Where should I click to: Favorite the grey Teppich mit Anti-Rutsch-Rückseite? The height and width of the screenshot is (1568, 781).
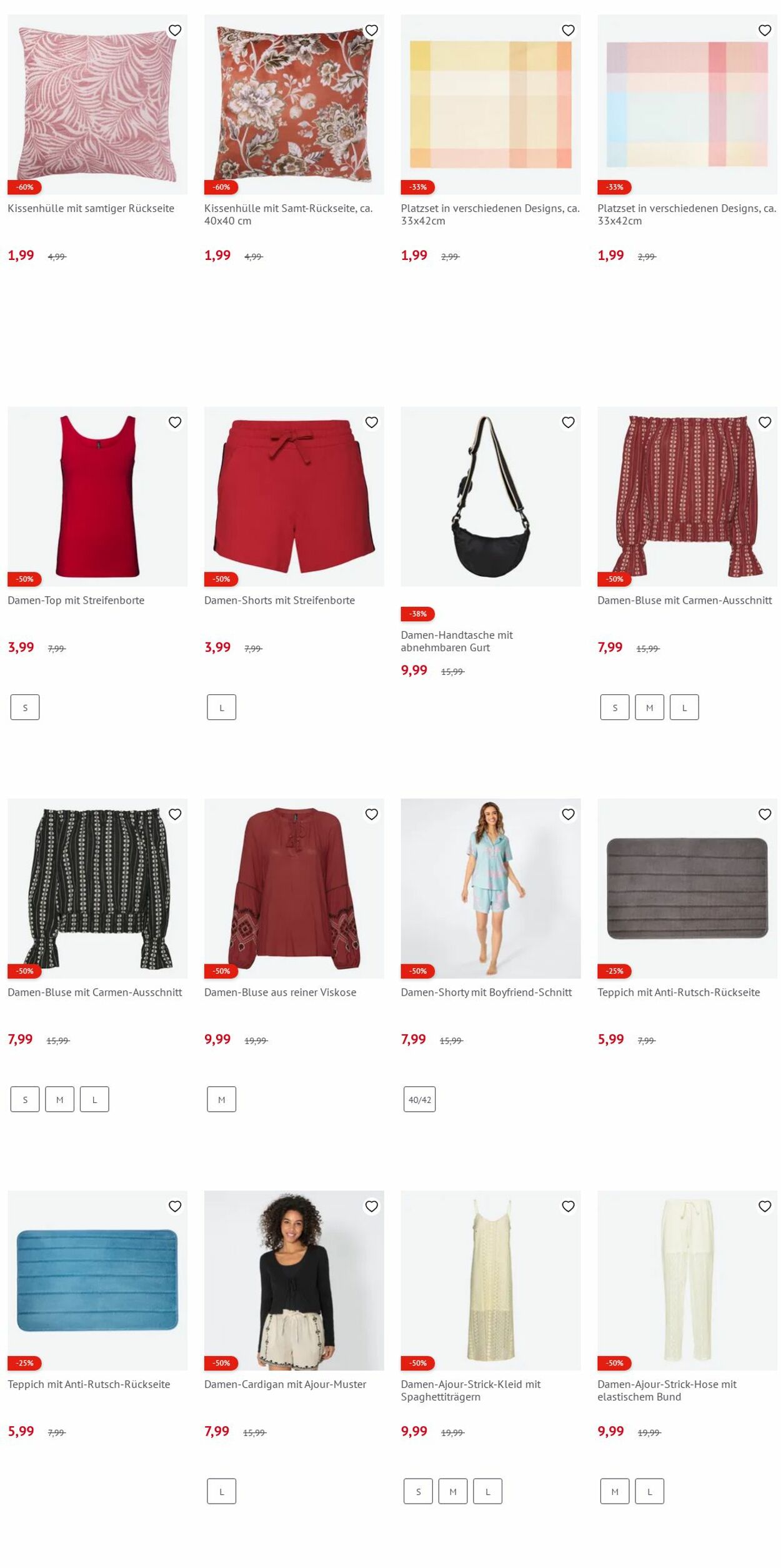click(765, 814)
